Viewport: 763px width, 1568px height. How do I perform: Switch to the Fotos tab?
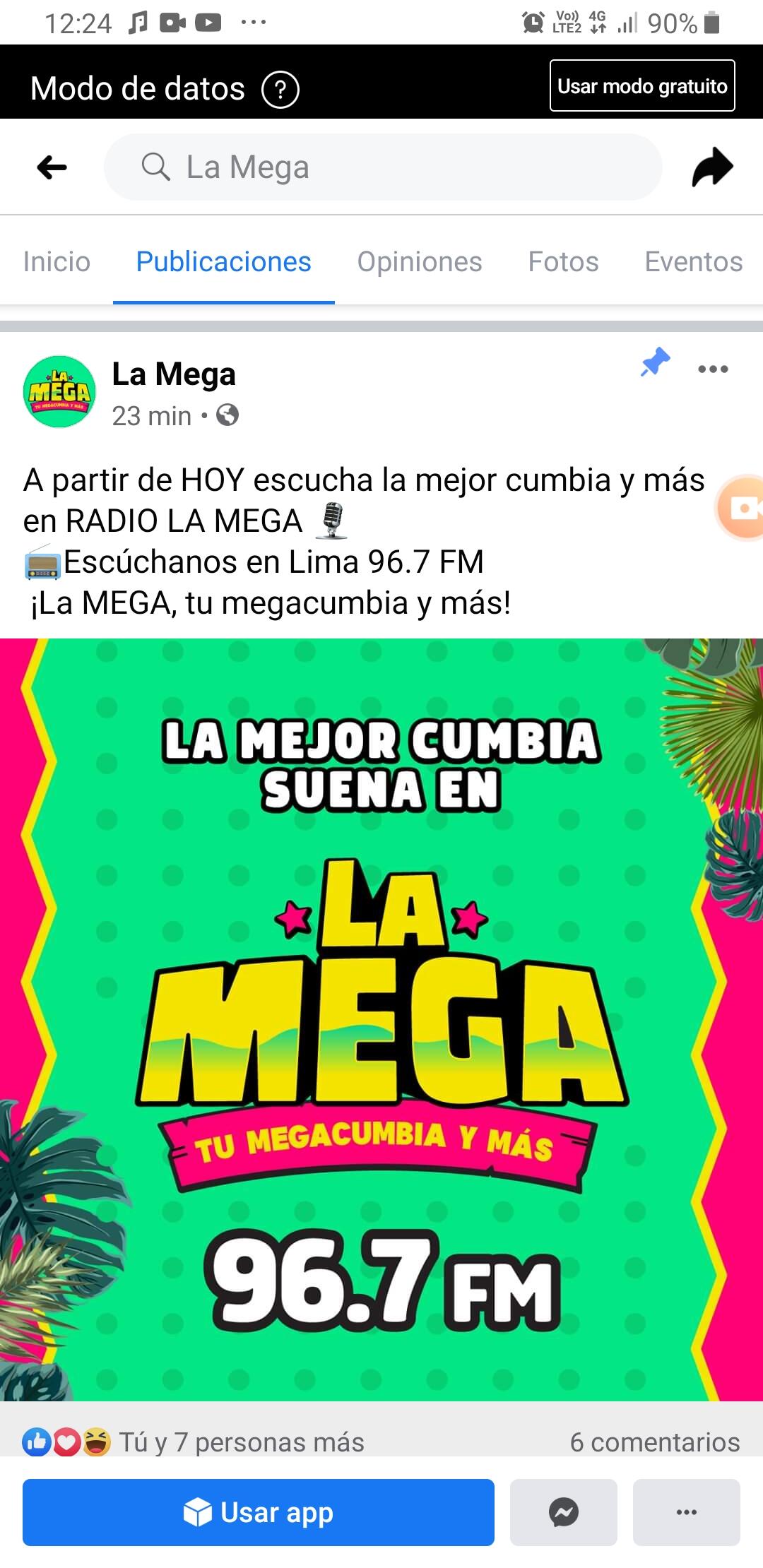(563, 262)
